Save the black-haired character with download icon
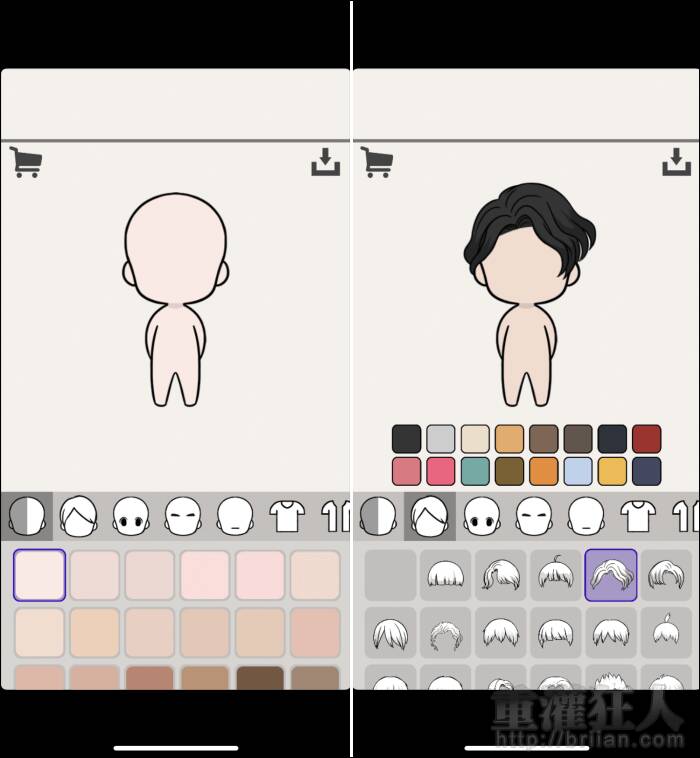 [x=677, y=161]
